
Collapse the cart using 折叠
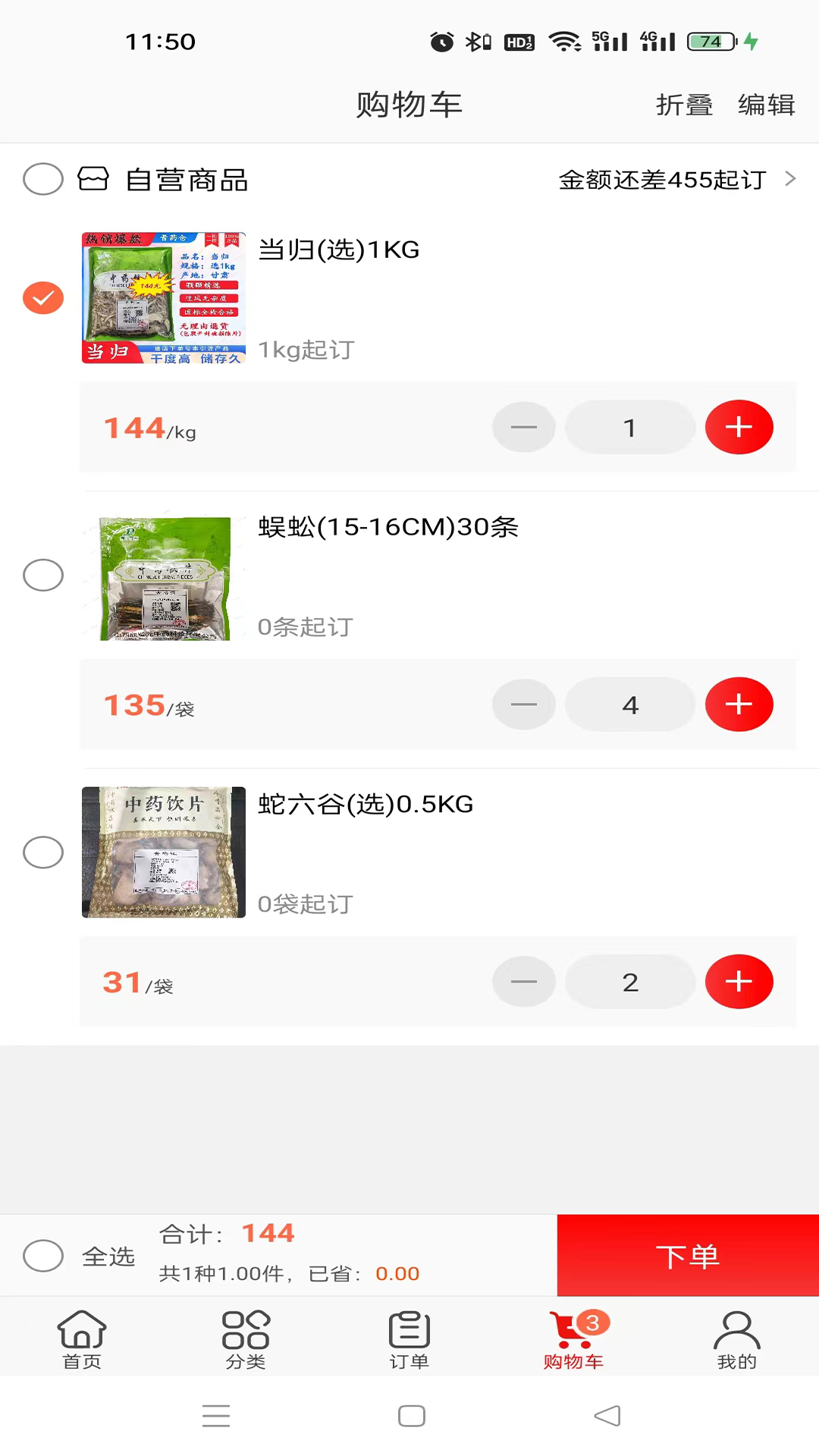point(683,105)
